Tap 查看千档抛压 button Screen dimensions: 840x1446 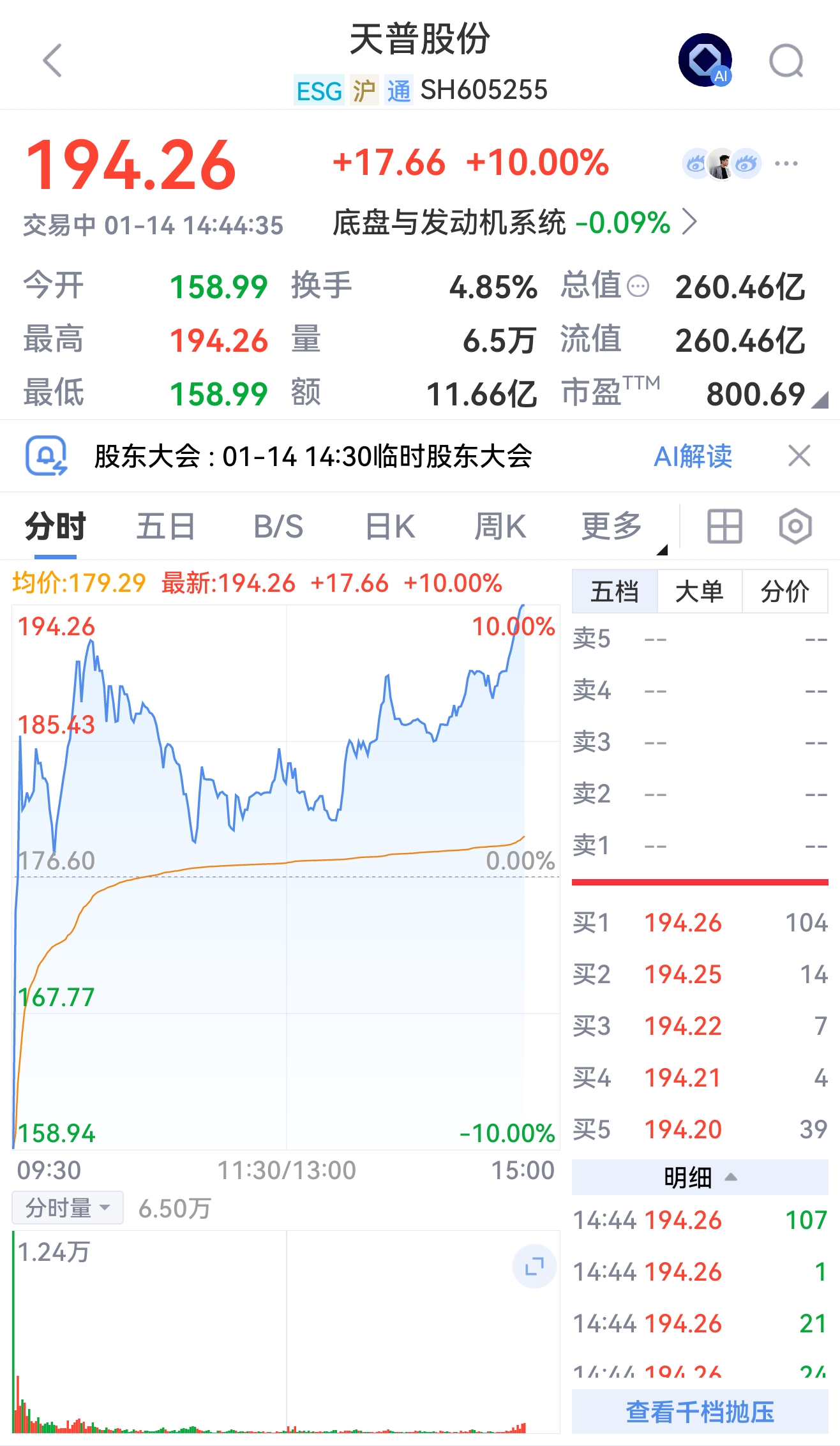[x=700, y=1412]
